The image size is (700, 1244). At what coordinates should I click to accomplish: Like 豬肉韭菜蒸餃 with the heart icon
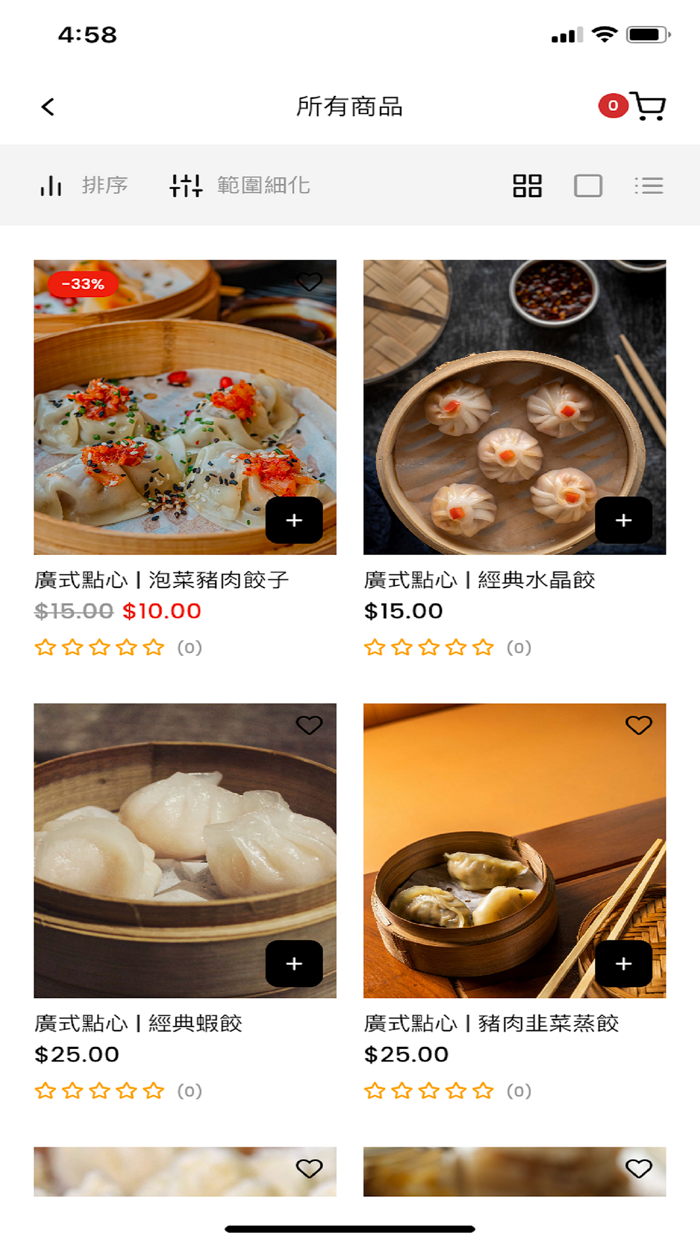(x=638, y=725)
